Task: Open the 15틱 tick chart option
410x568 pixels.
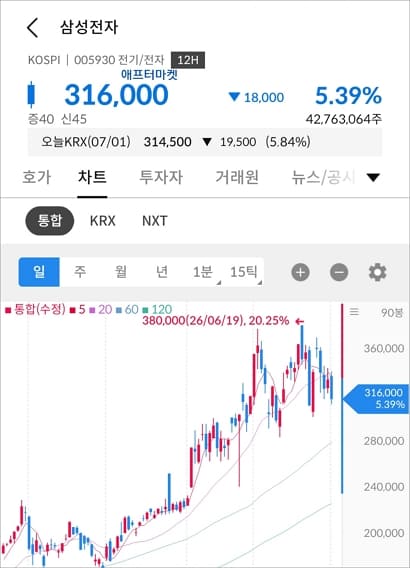Action: click(x=243, y=272)
